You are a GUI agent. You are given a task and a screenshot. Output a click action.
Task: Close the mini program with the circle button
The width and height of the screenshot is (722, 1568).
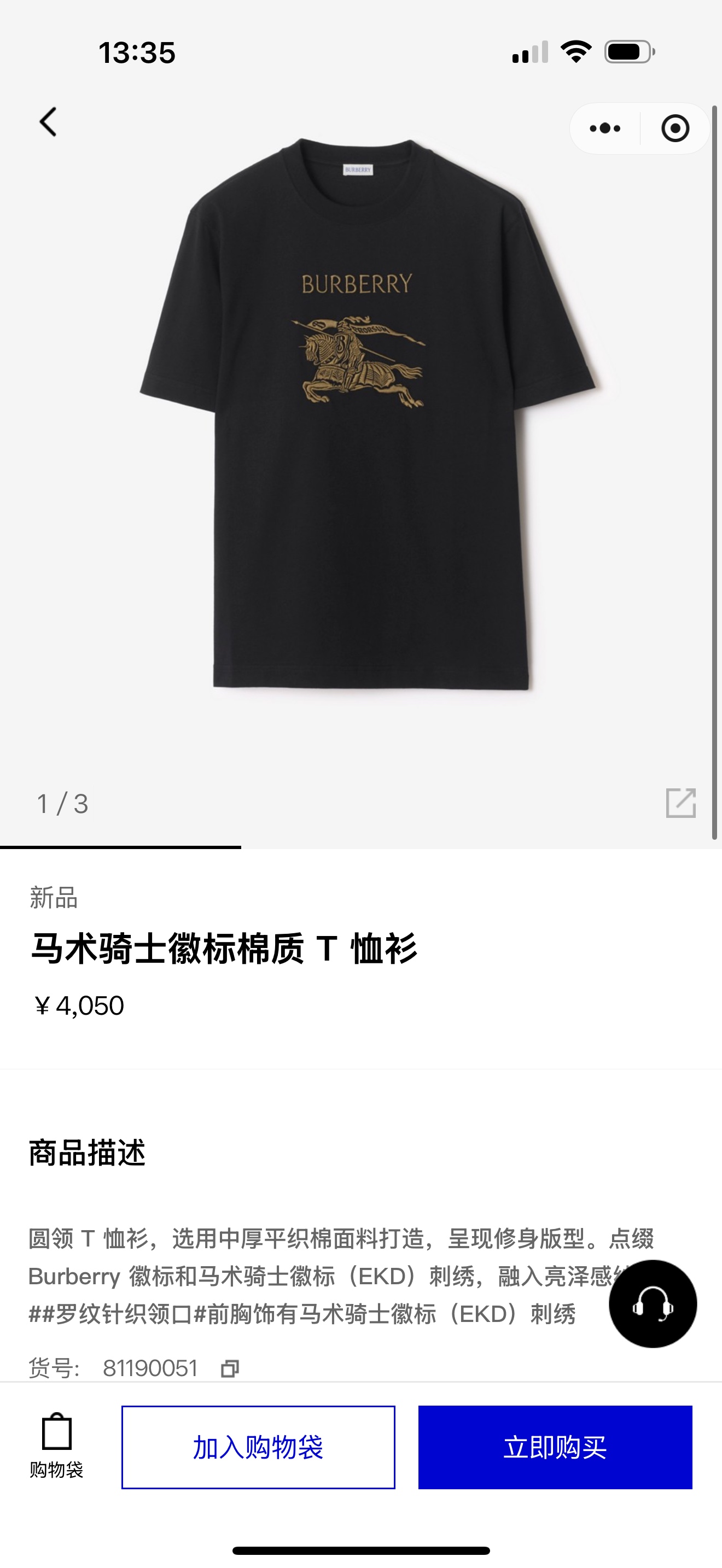click(x=675, y=128)
